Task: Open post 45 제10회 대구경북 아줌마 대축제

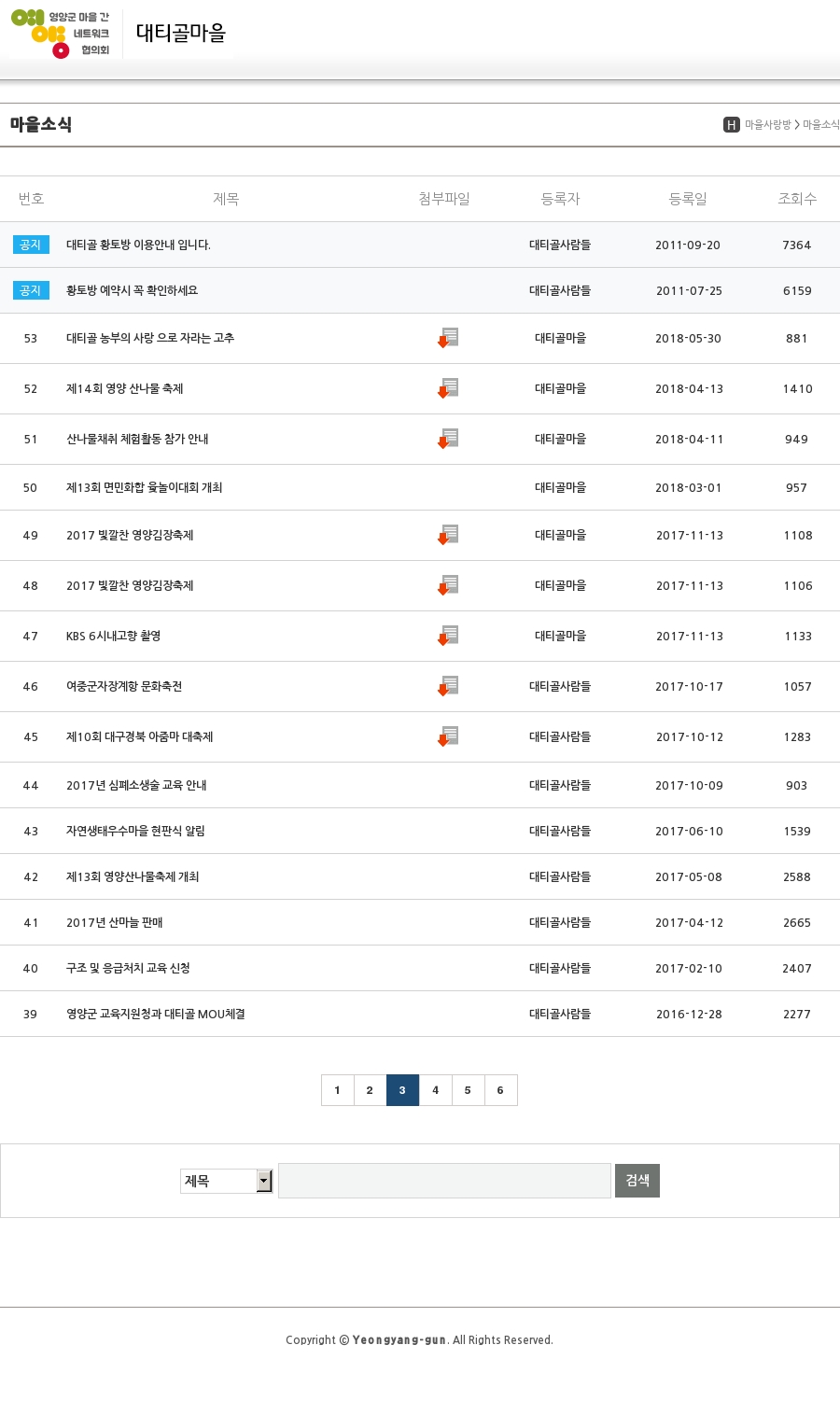Action: [x=139, y=737]
